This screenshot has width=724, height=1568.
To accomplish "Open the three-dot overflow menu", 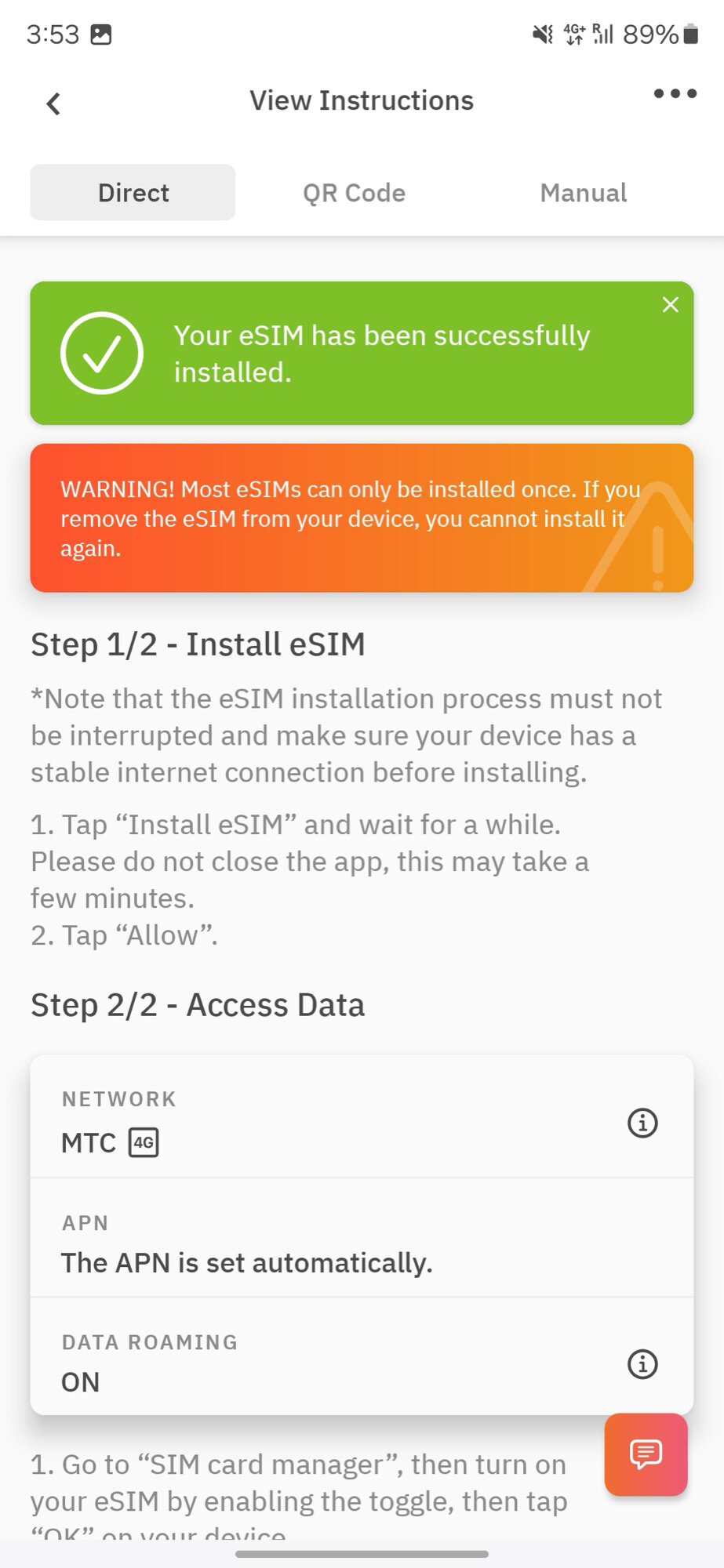I will click(x=675, y=93).
